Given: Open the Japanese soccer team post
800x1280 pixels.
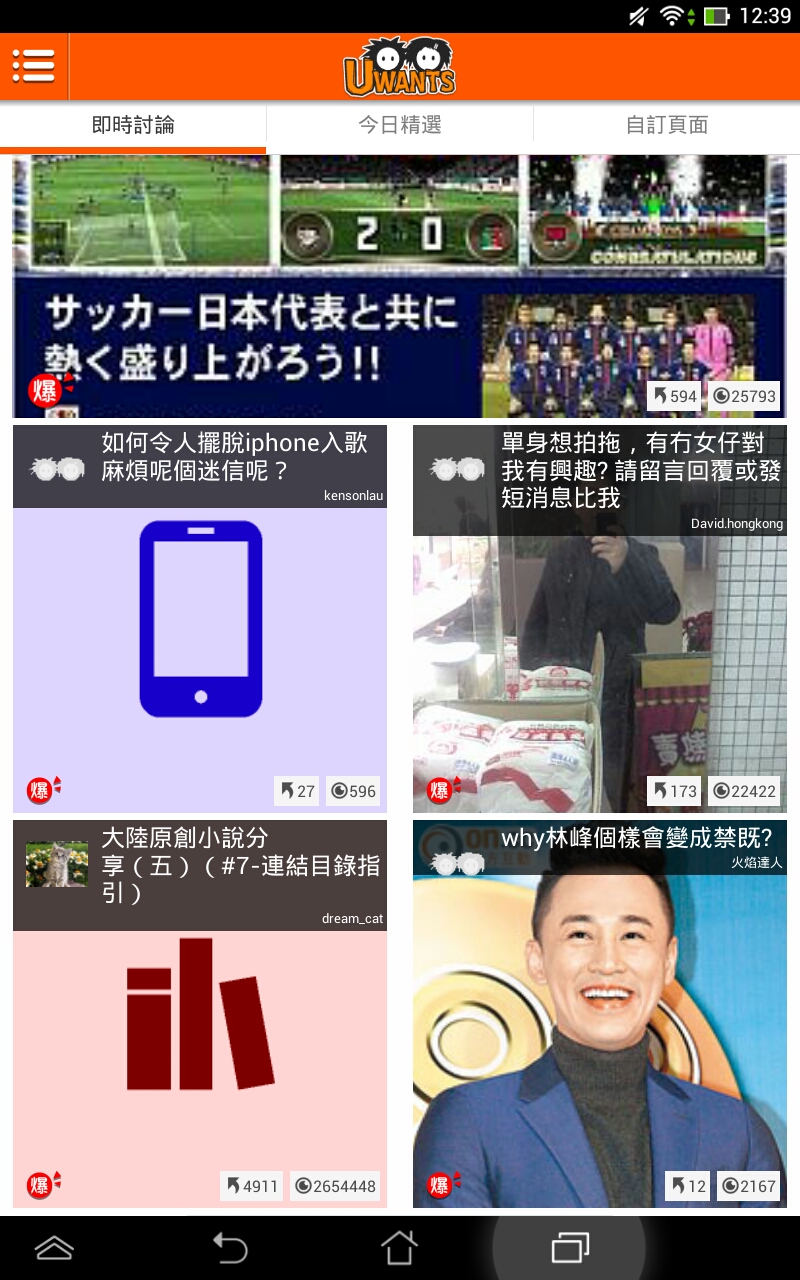Looking at the screenshot, I should [x=400, y=287].
